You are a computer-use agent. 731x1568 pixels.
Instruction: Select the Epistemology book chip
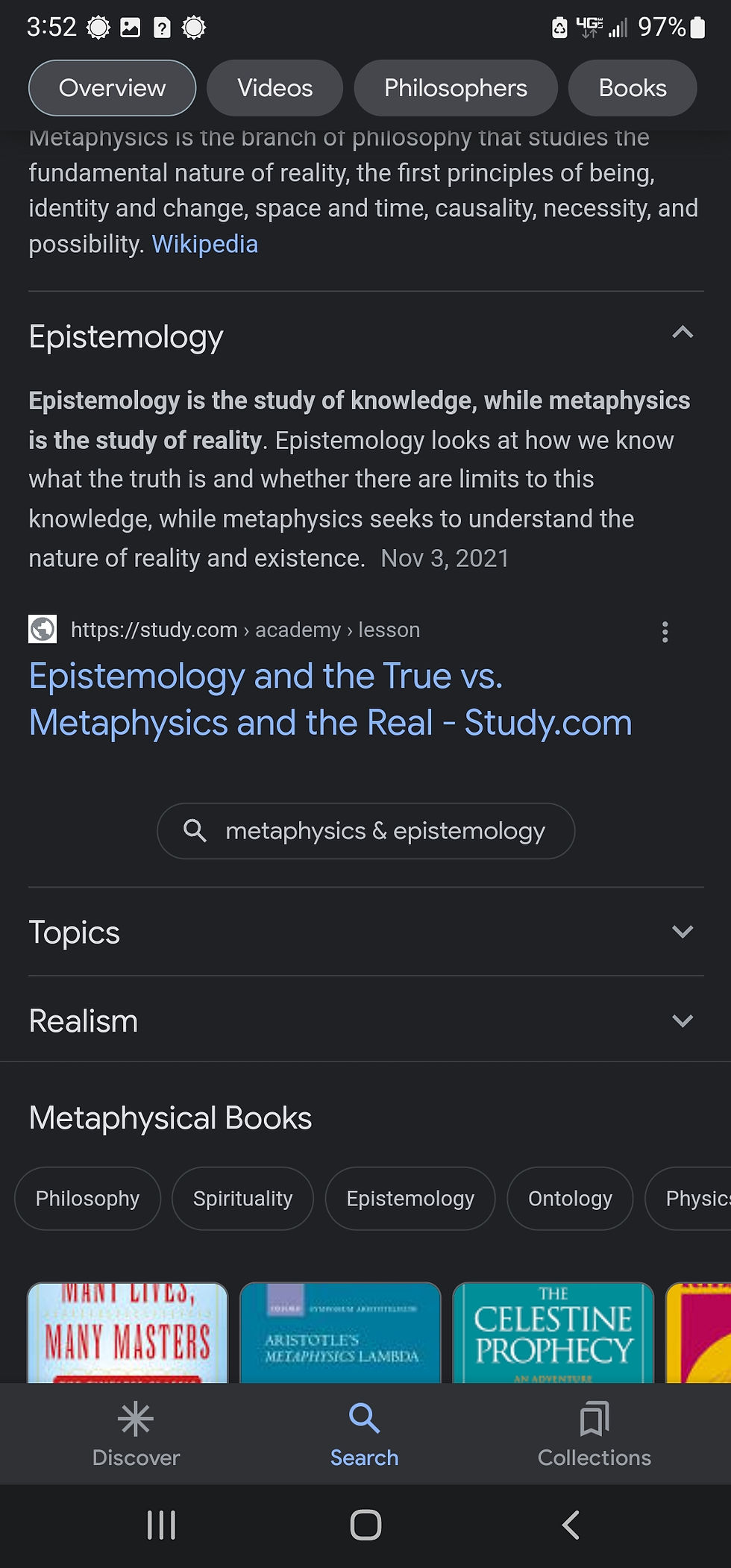coord(410,1199)
